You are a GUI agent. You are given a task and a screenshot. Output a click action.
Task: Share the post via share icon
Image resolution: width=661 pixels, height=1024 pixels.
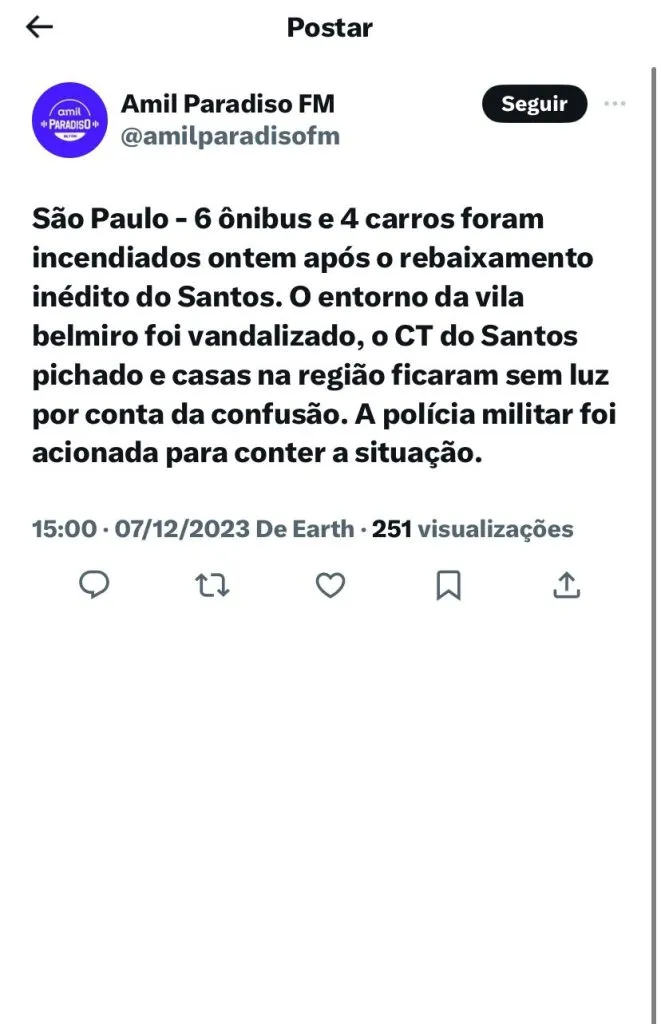(x=566, y=585)
